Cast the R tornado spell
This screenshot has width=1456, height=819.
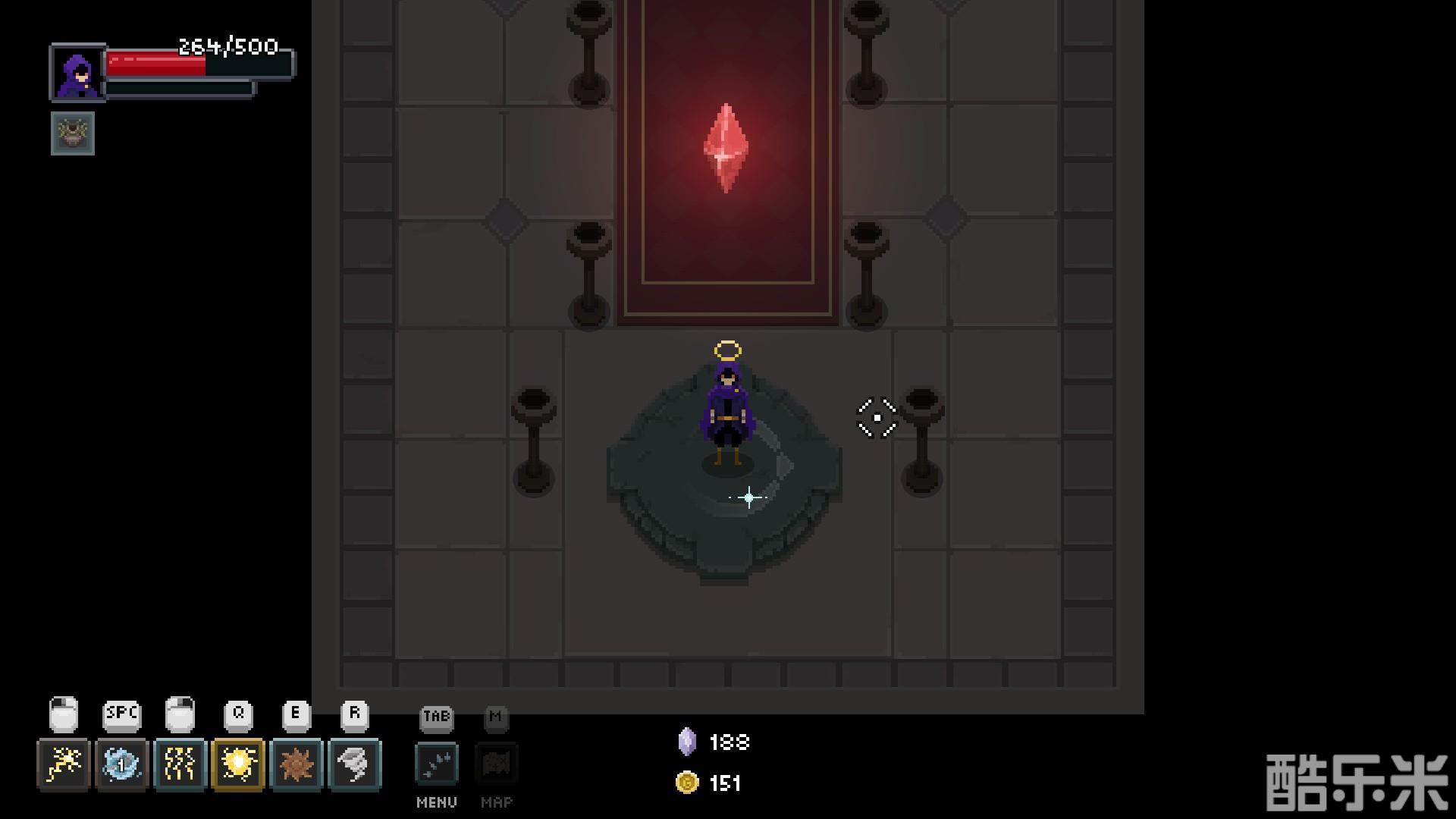point(355,764)
